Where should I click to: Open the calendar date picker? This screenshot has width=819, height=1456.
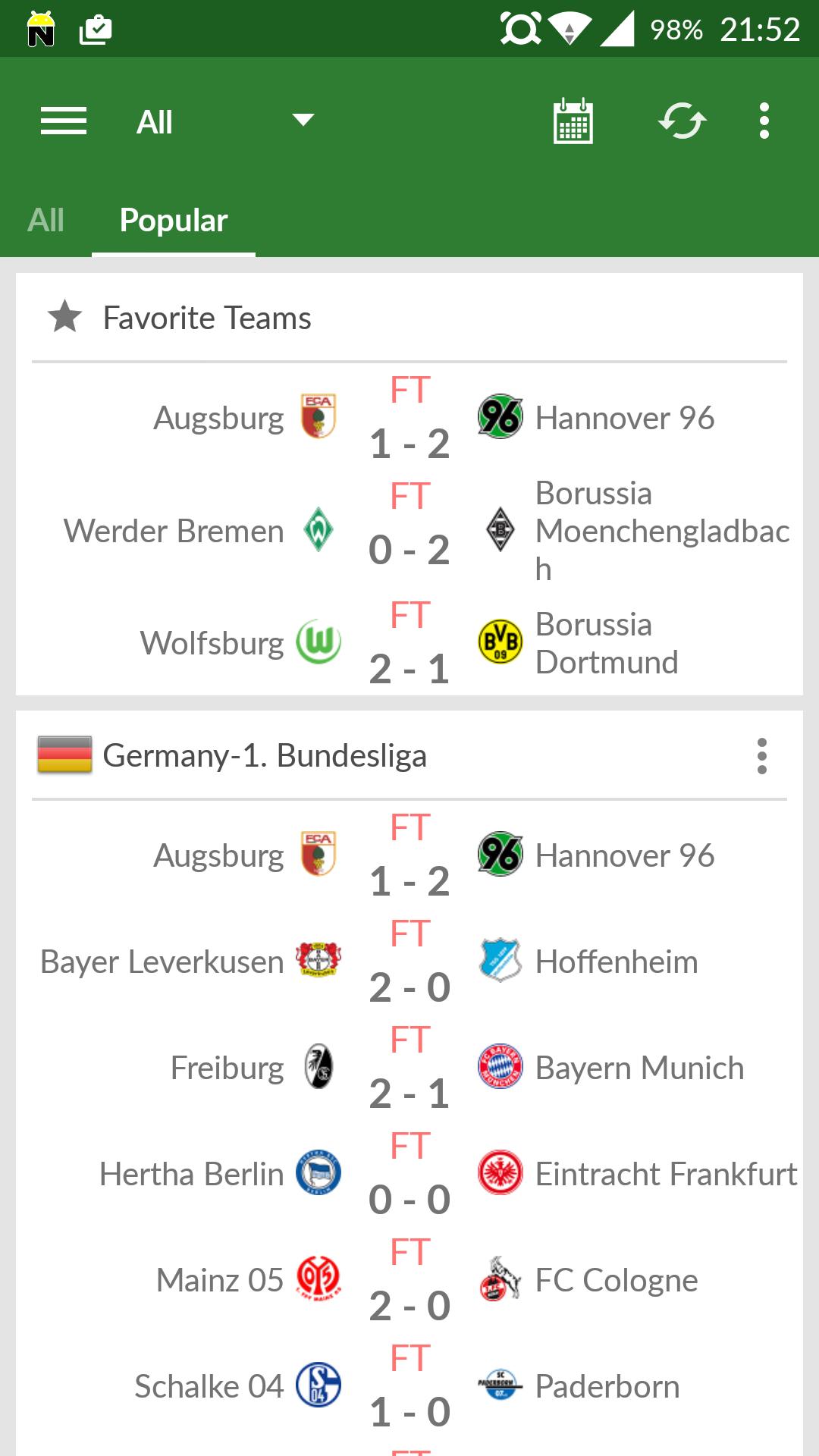coord(572,120)
